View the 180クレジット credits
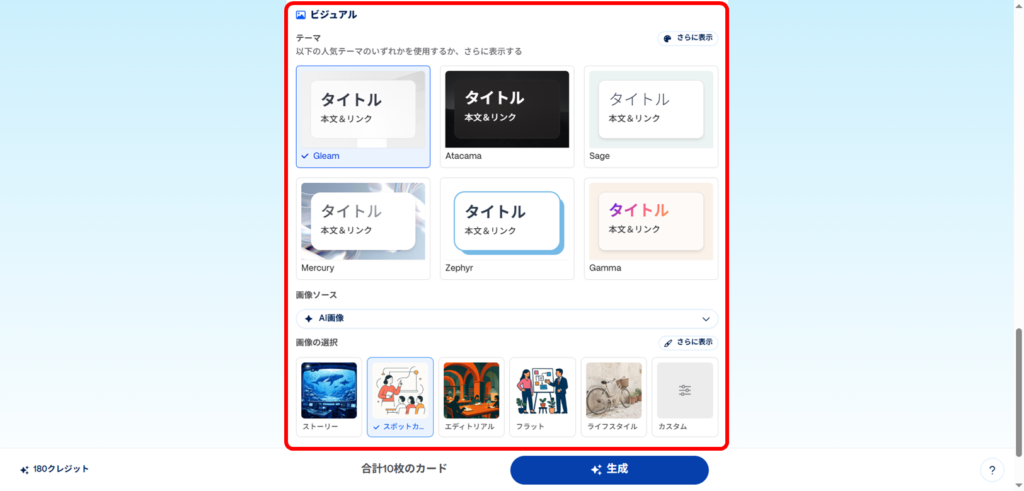Image resolution: width=1024 pixels, height=491 pixels. pyautogui.click(x=55, y=469)
